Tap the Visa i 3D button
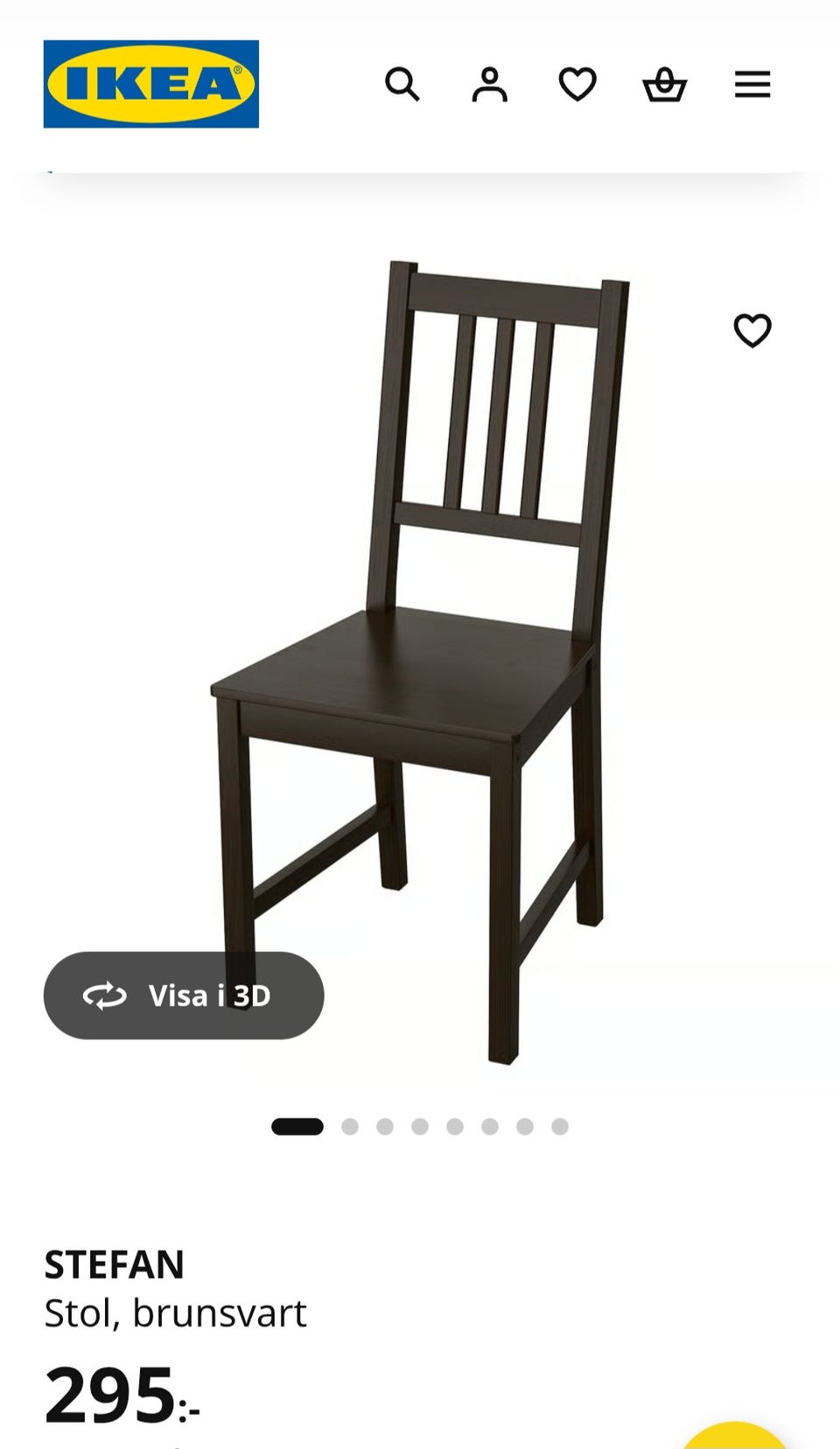Screen dimensions: 840x1449 coord(184,996)
